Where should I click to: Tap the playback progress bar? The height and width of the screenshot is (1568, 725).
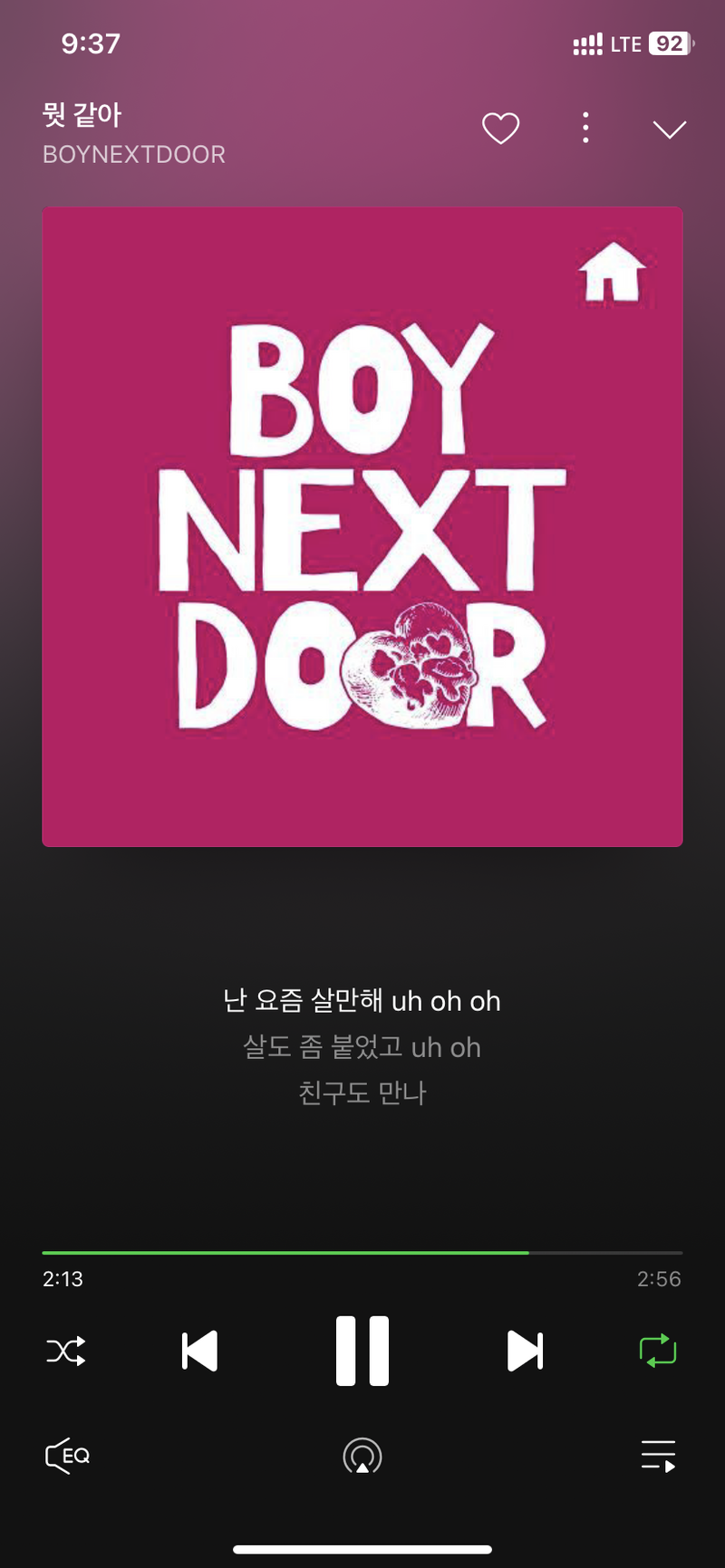[x=362, y=1253]
